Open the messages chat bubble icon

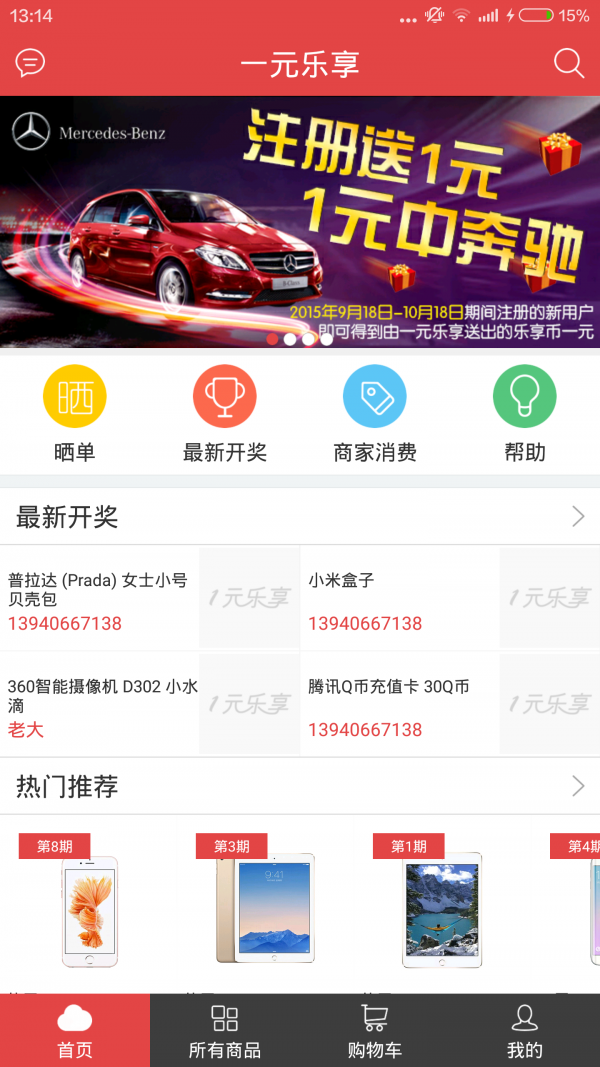pos(31,64)
